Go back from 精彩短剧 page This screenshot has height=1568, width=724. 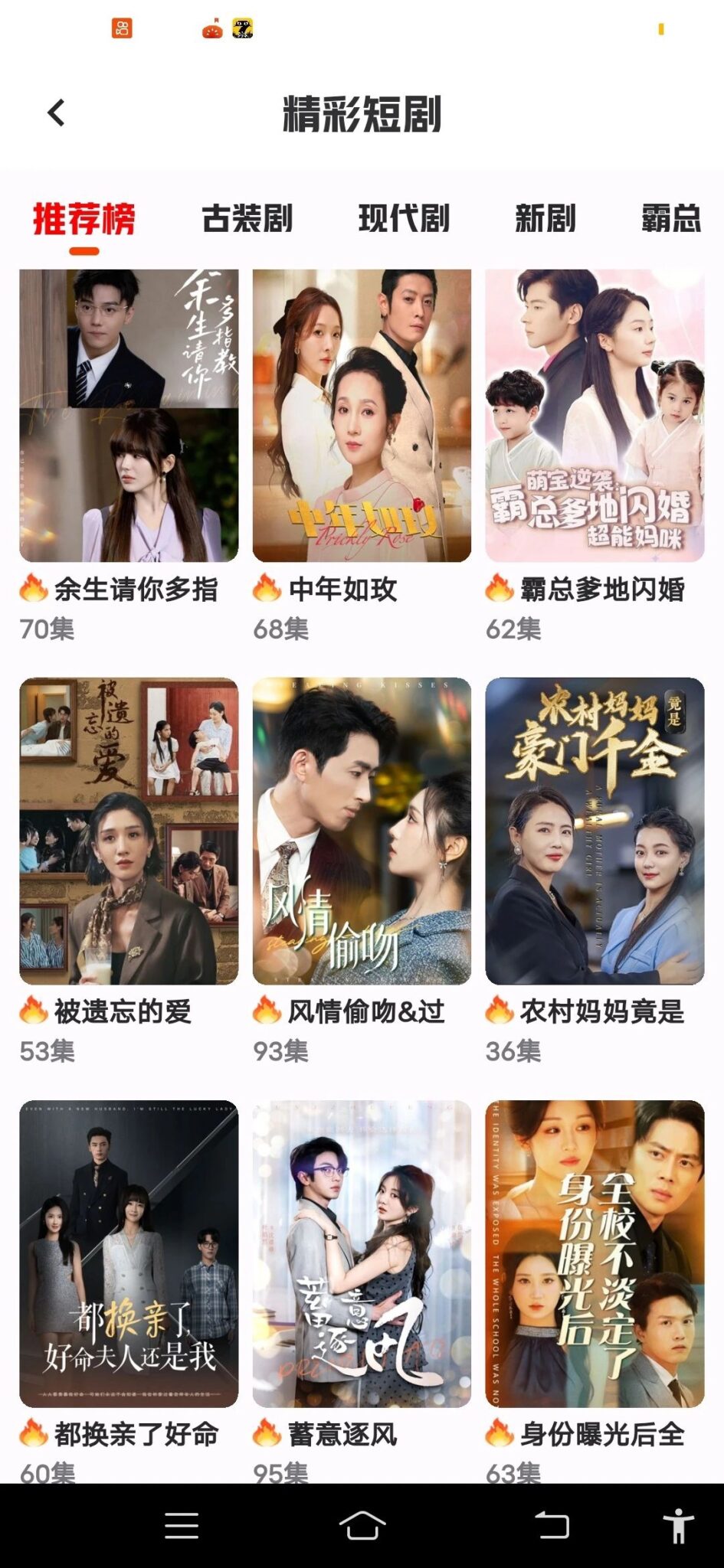56,113
